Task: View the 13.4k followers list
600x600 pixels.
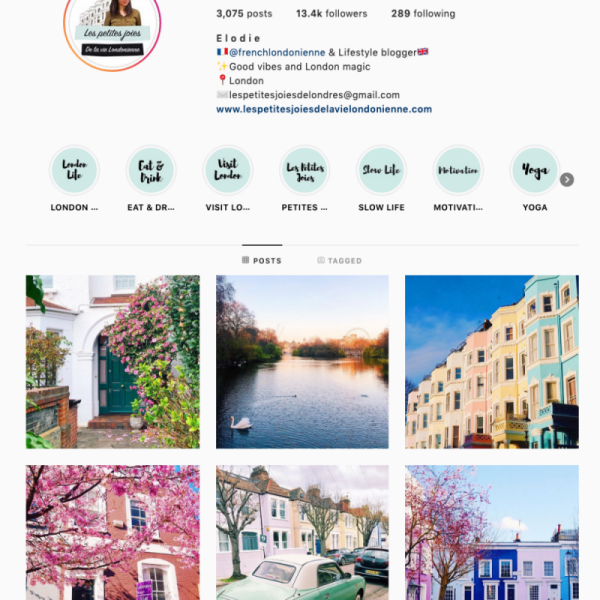Action: (331, 14)
